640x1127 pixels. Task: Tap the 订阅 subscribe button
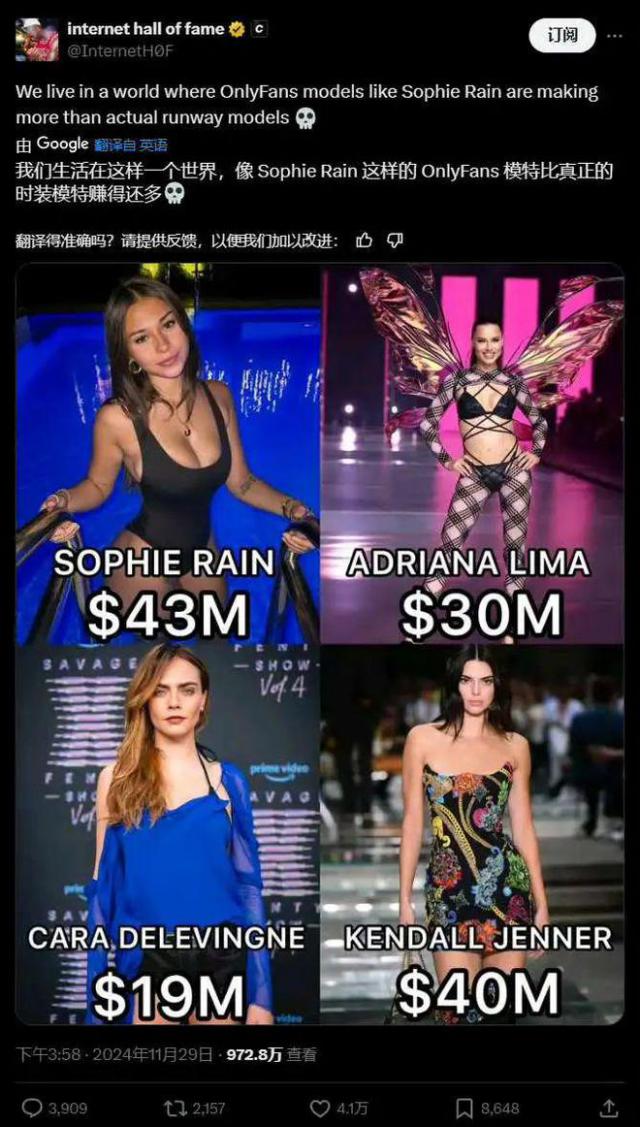point(562,35)
